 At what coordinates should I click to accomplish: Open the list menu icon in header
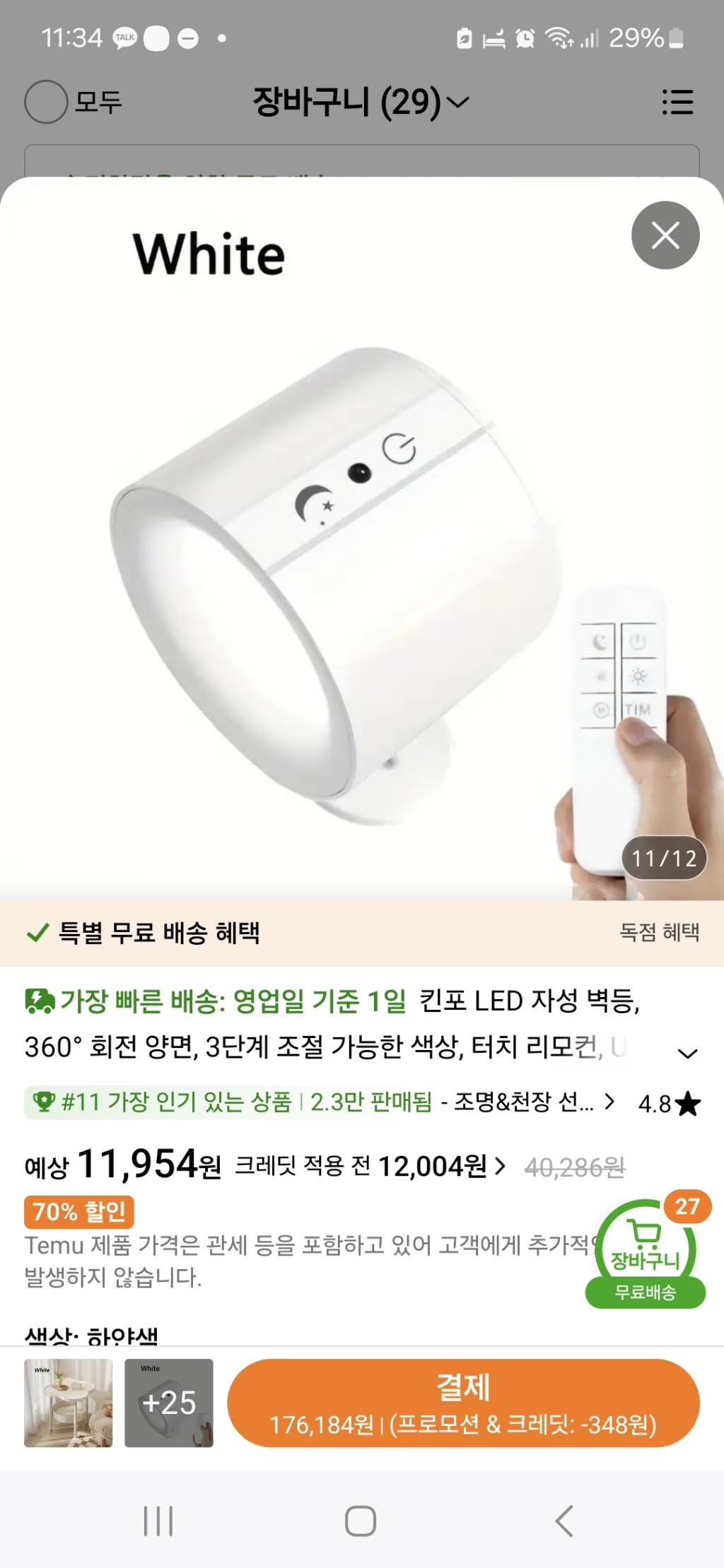[677, 102]
